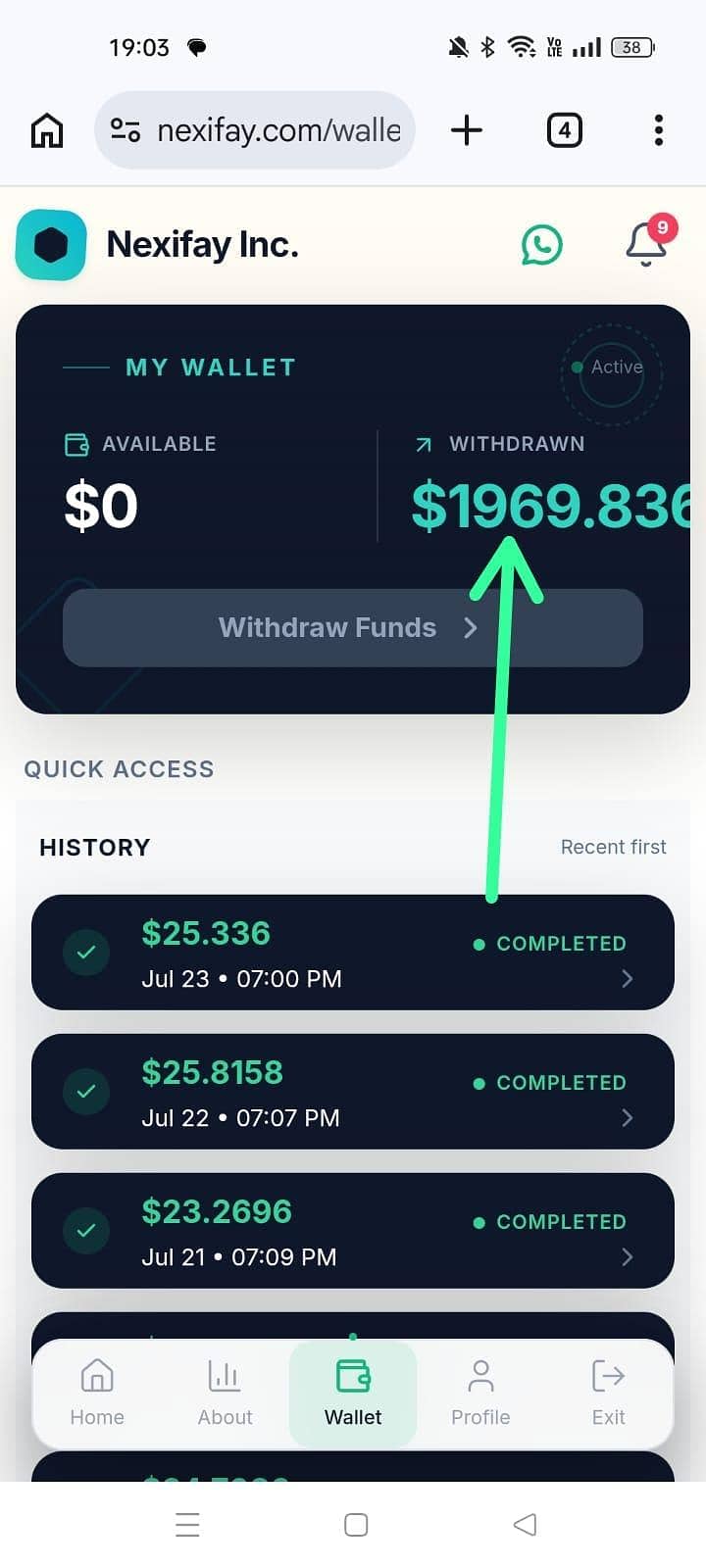Image resolution: width=706 pixels, height=1568 pixels.
Task: Go back using system navigation
Action: point(525,1525)
